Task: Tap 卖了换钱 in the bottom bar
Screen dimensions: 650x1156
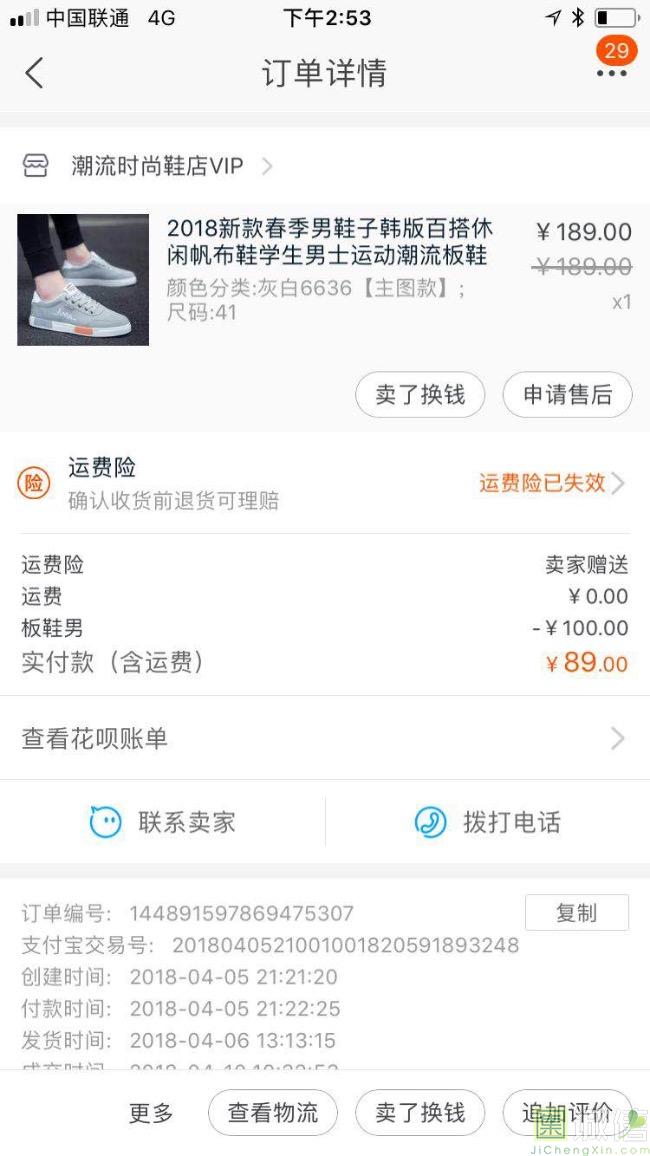Action: [420, 1113]
